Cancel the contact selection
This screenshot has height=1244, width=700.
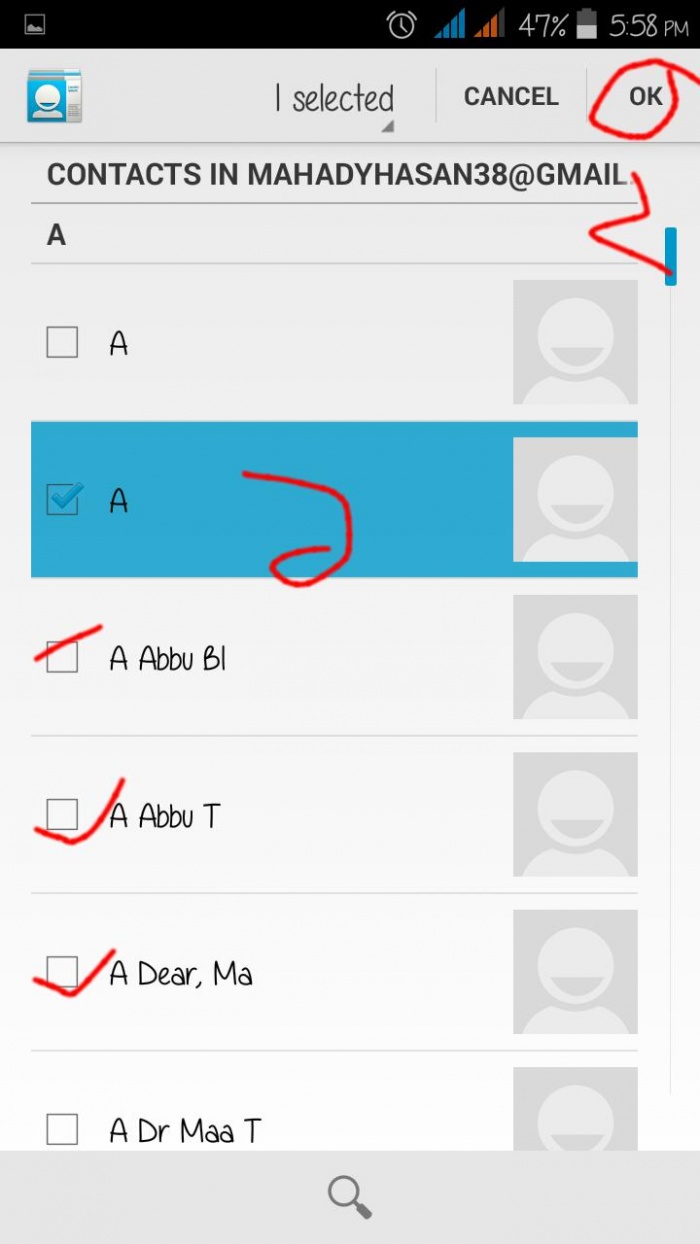(x=510, y=96)
